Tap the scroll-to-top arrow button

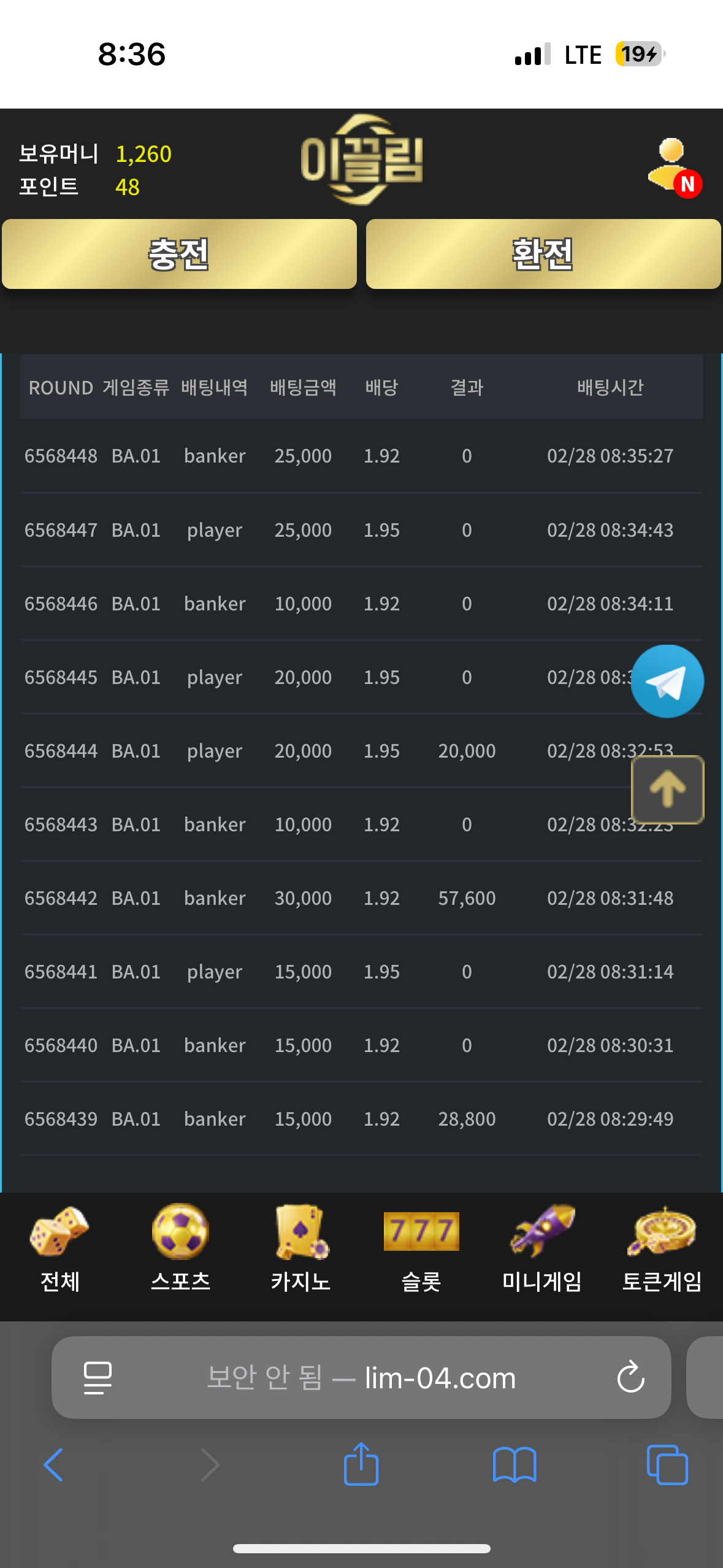(667, 790)
